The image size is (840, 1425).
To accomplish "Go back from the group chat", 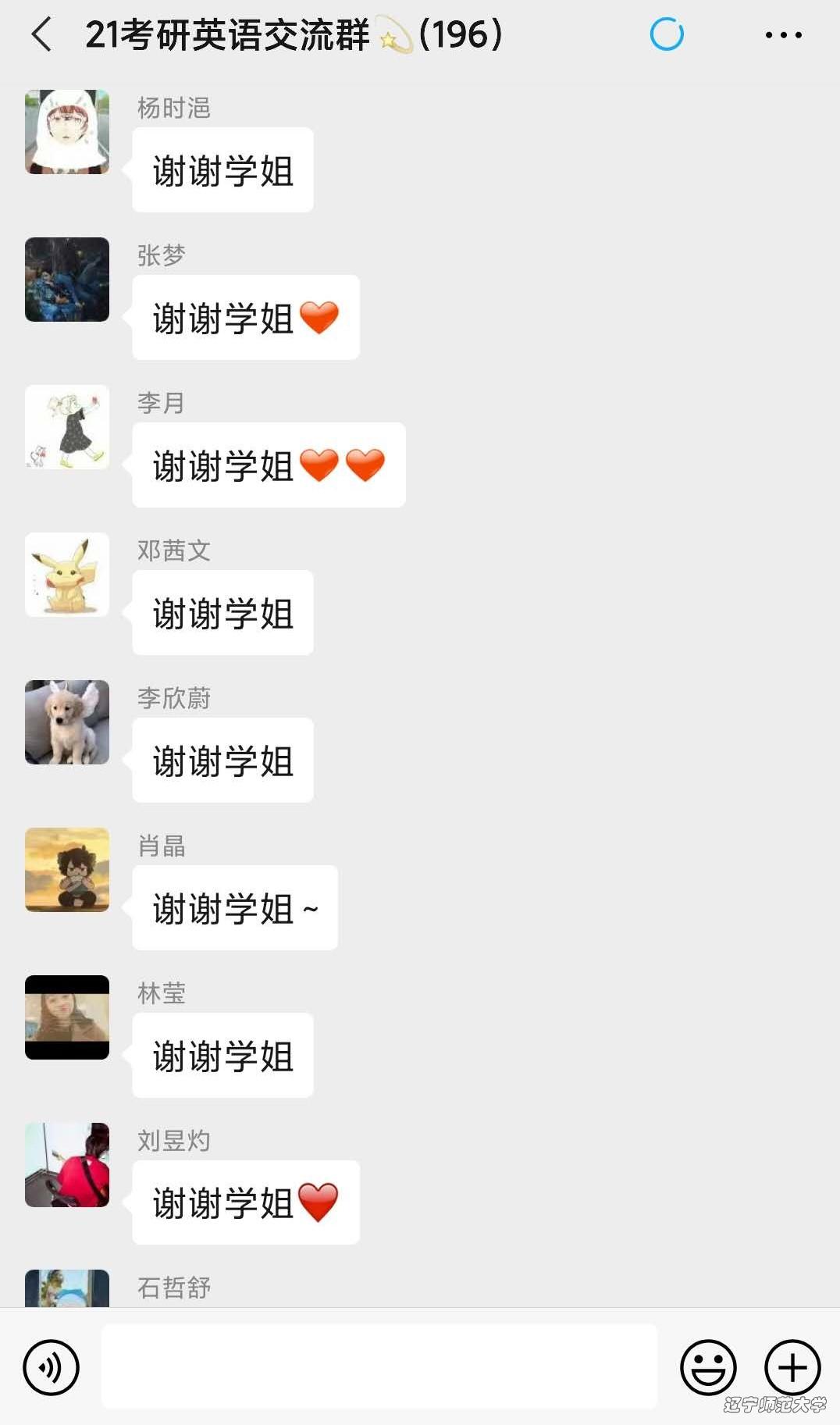I will (x=41, y=35).
